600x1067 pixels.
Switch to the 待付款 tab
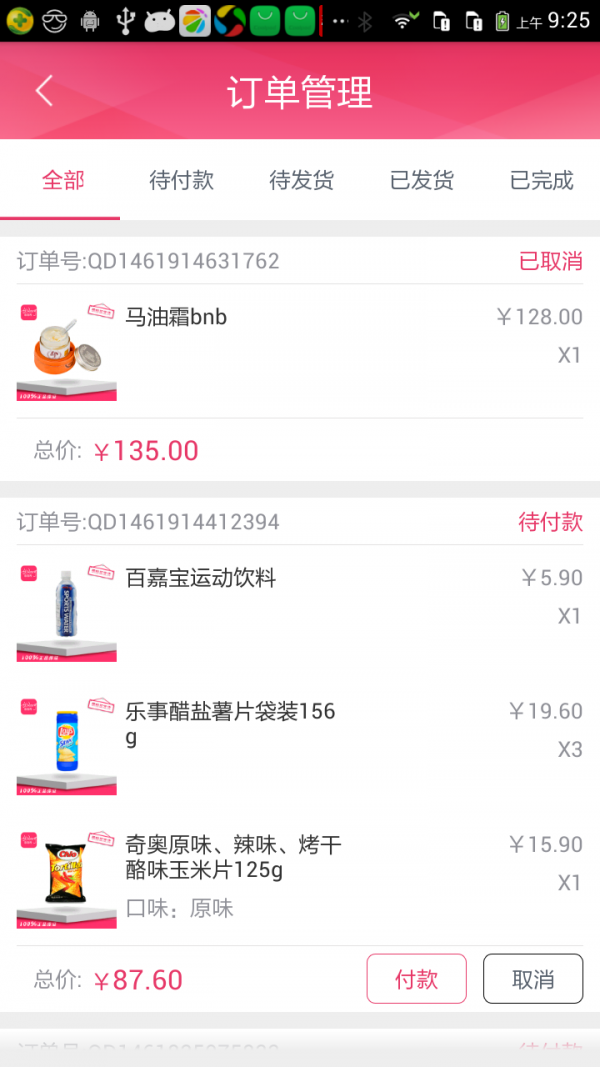[x=181, y=181]
